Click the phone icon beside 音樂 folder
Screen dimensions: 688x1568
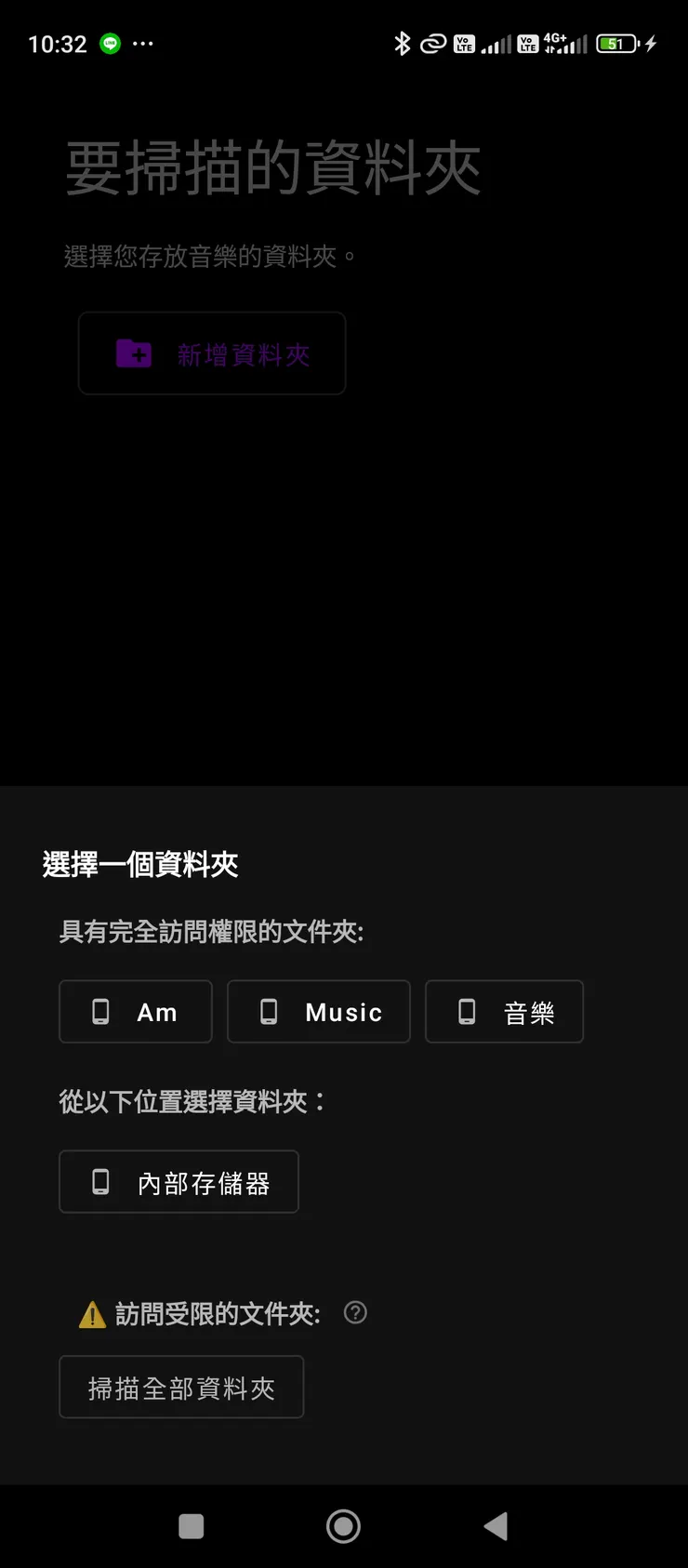pyautogui.click(x=467, y=1012)
